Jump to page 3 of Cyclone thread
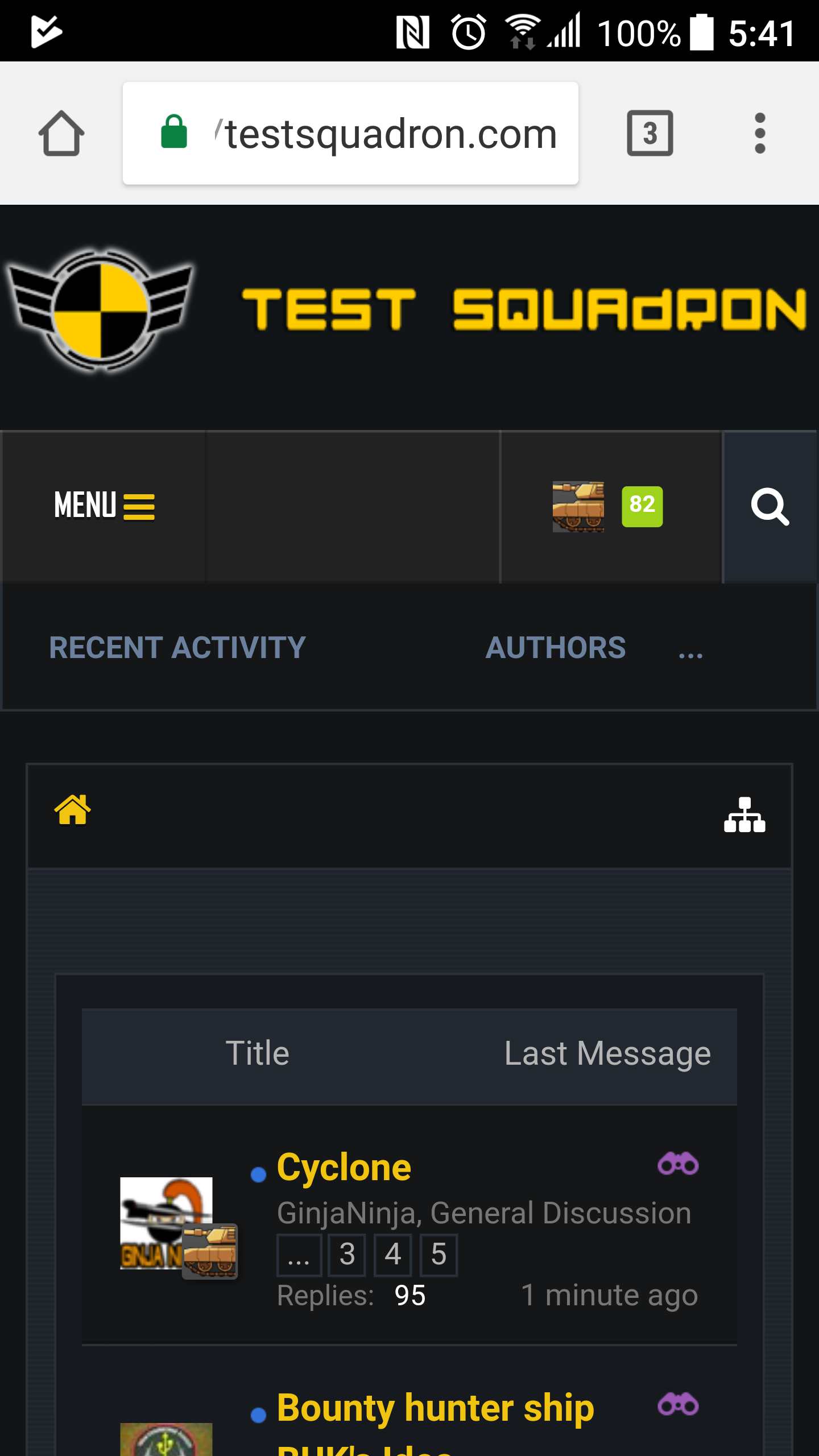Image resolution: width=819 pixels, height=1456 pixels. [347, 1255]
